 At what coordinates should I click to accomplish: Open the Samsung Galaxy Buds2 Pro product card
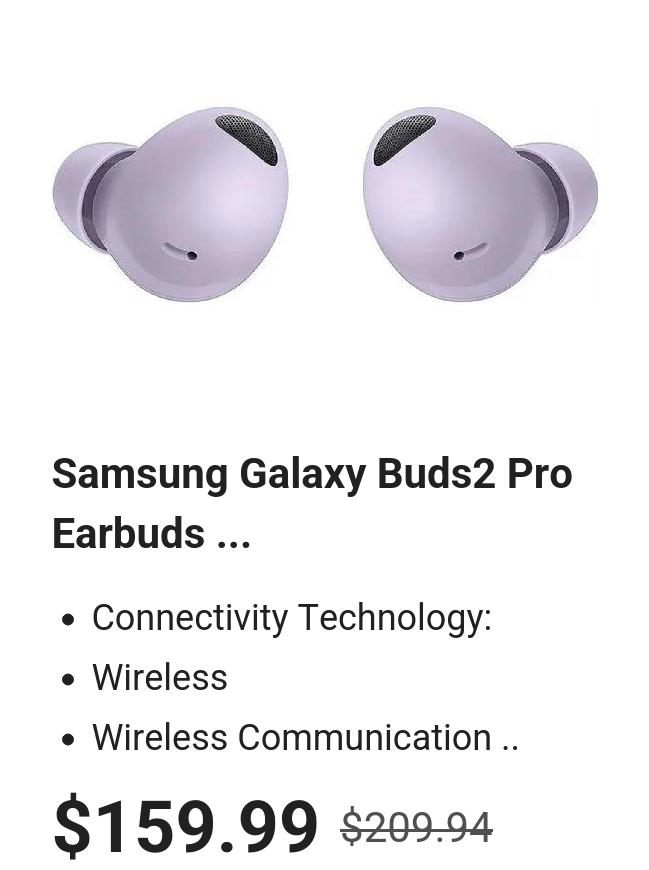[x=311, y=502]
